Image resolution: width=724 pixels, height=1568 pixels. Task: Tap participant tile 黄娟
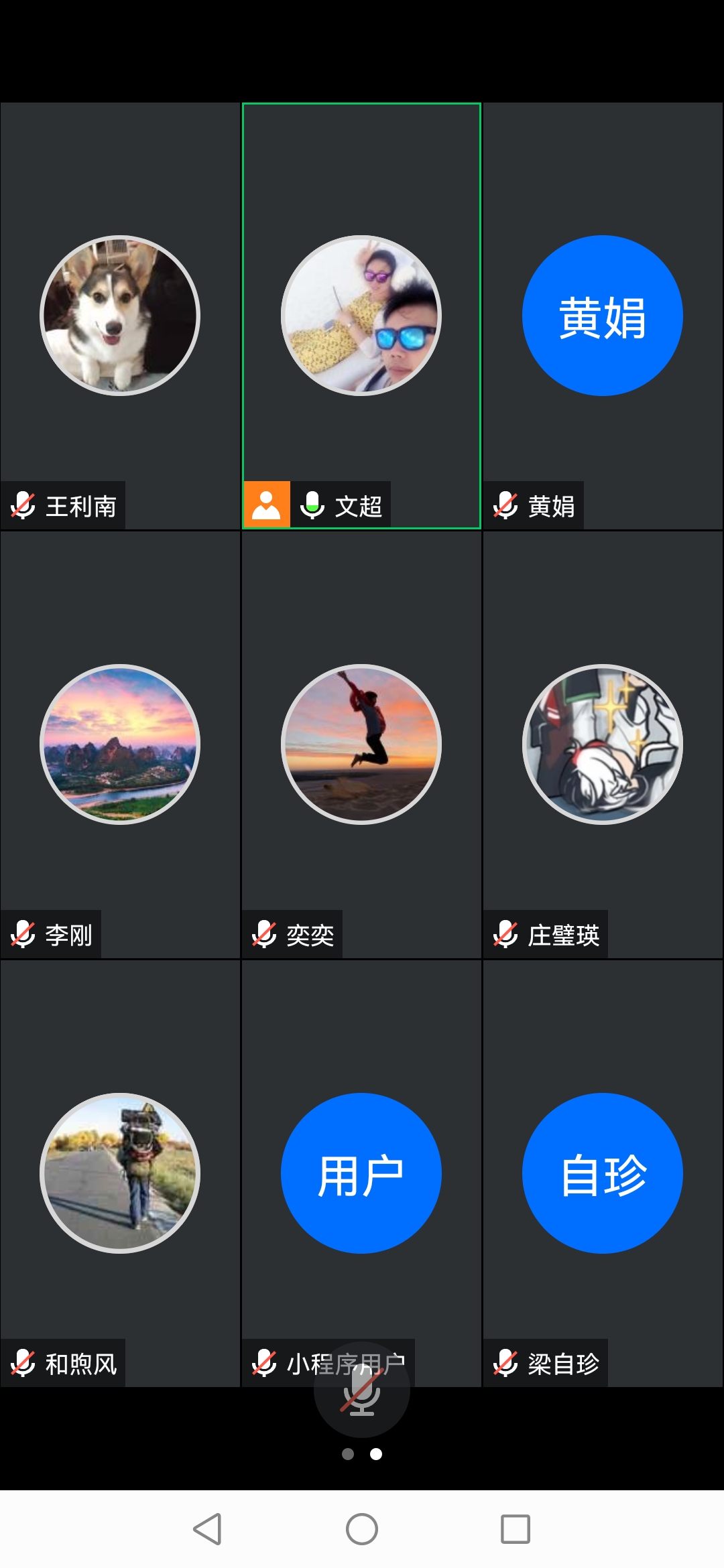pos(603,316)
